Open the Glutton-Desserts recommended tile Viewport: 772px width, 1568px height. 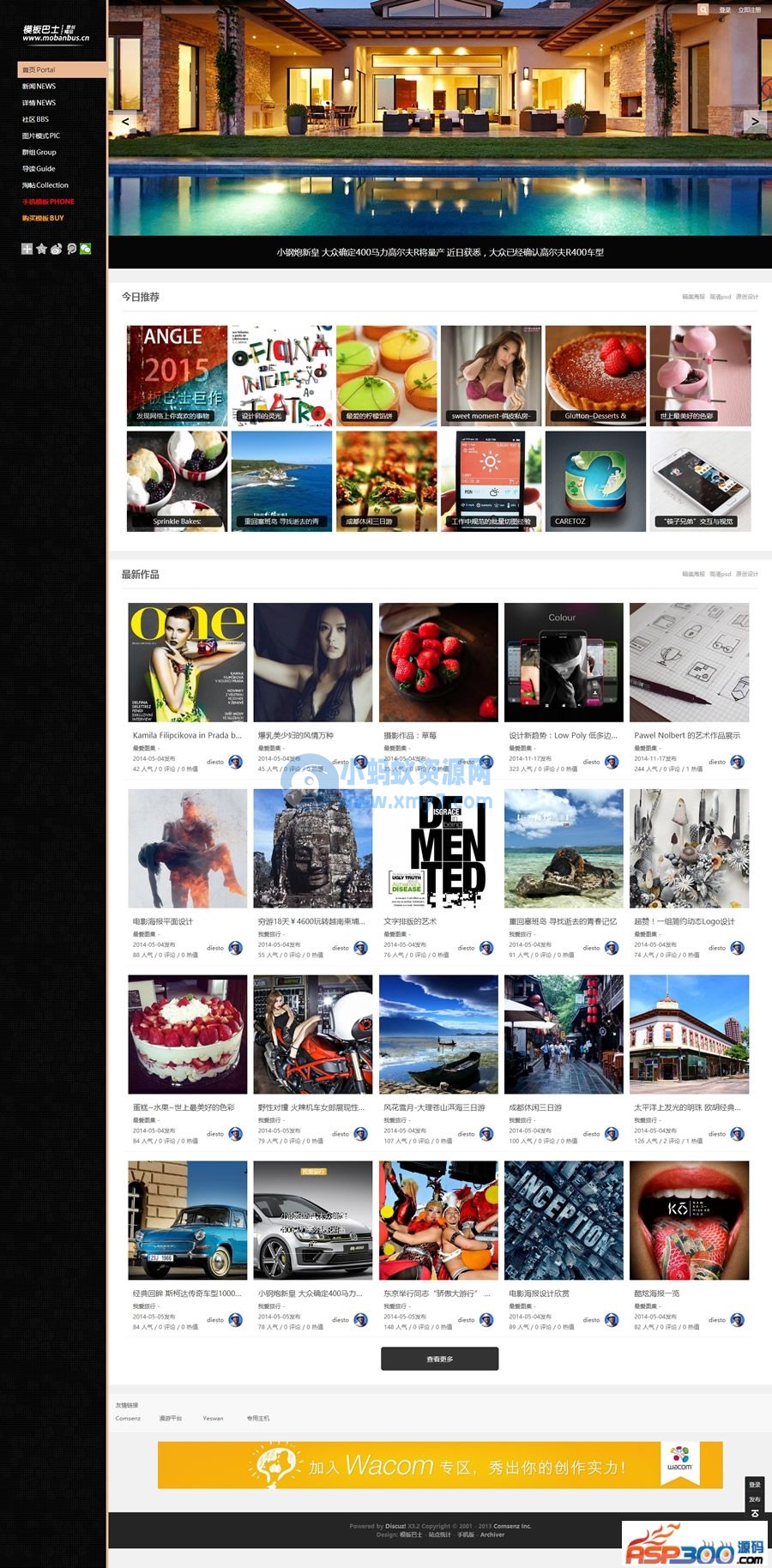tap(595, 376)
